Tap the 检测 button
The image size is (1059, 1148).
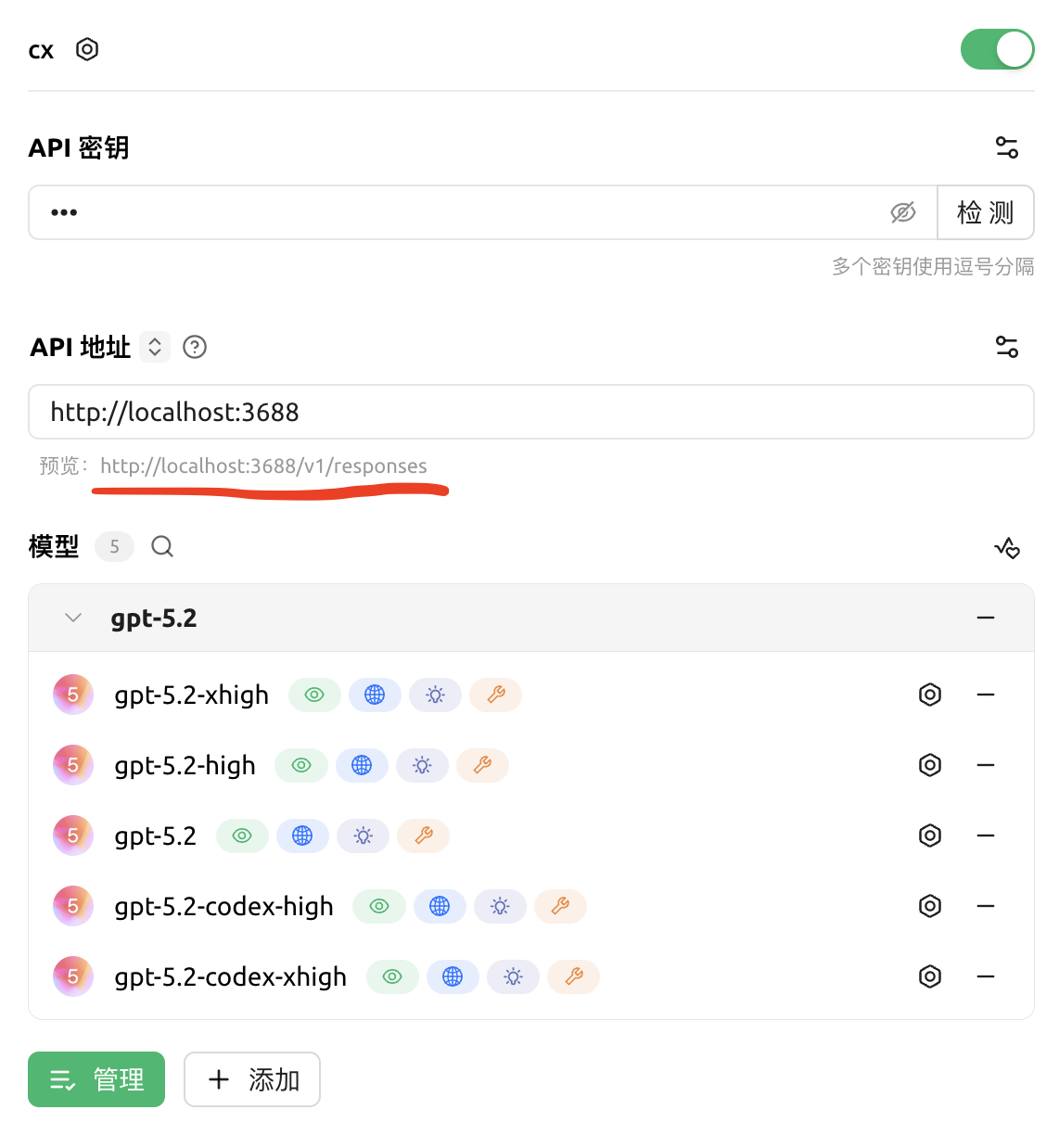(986, 212)
